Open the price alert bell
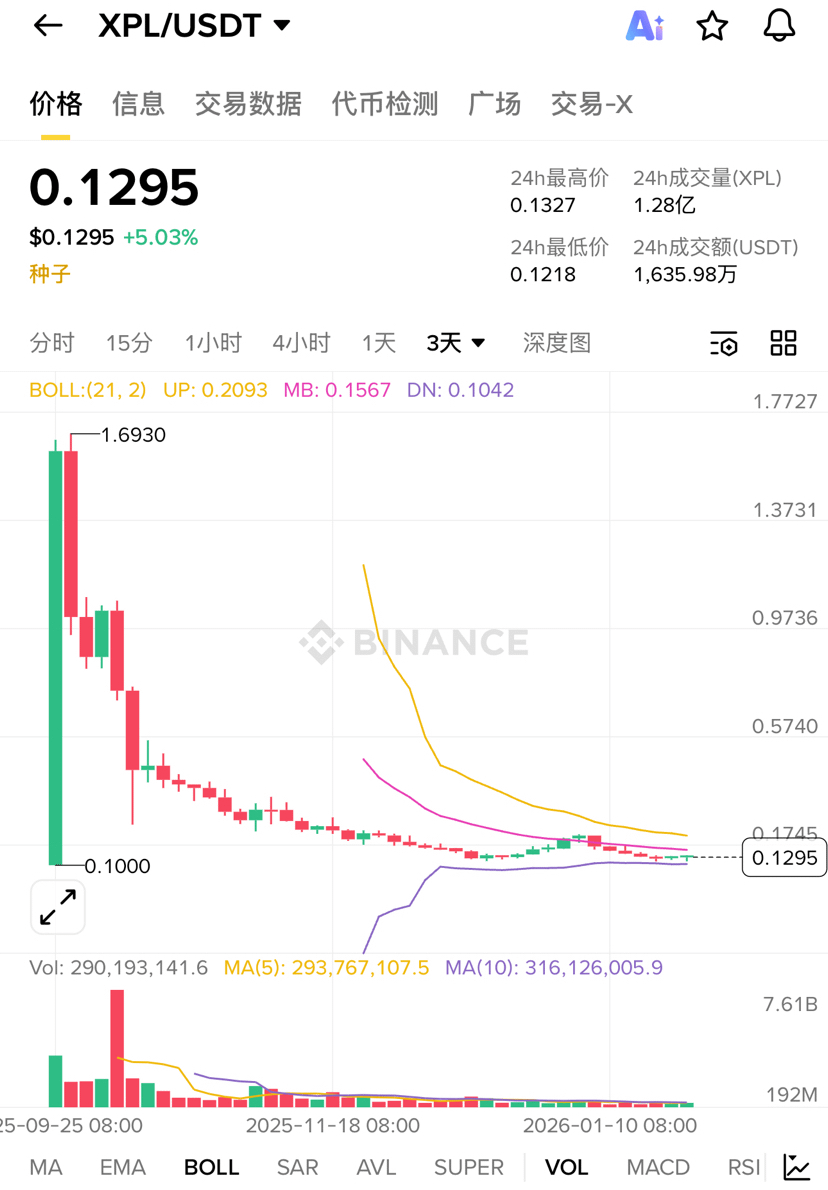This screenshot has height=1190, width=828. pyautogui.click(x=779, y=26)
